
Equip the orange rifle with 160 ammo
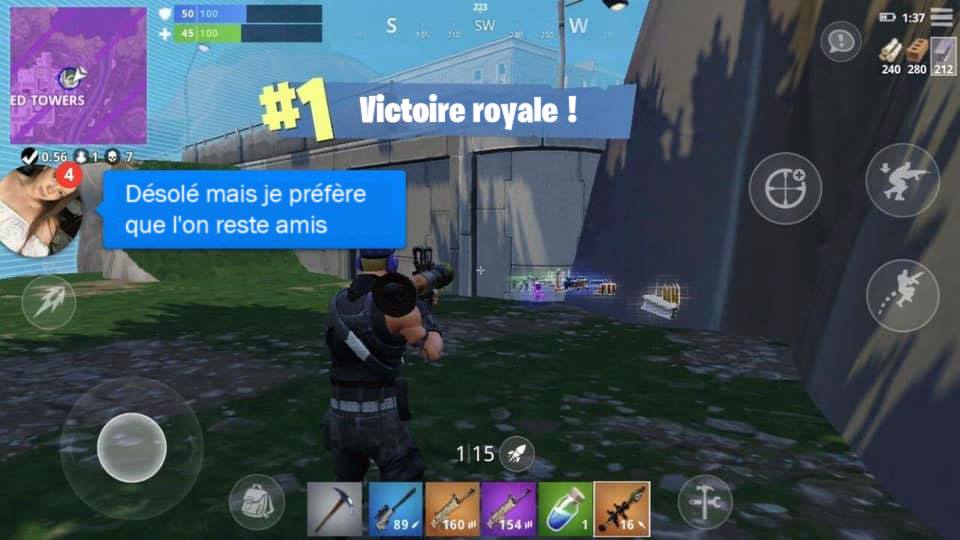(450, 508)
